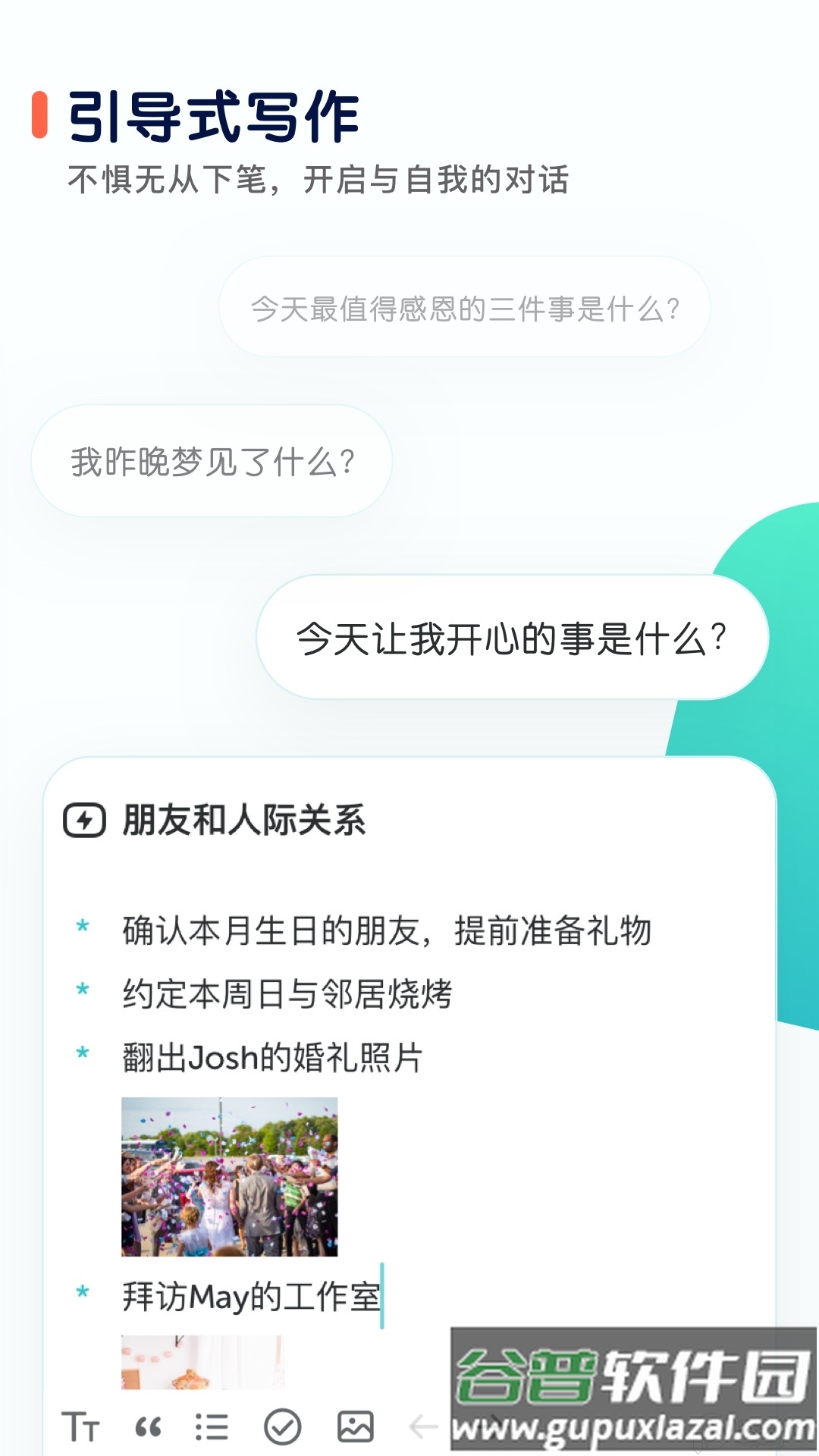Screen dimensions: 819x1456
Task: Toggle the asterisk marker before 约定本周日与邻居烧烤
Action: [x=81, y=990]
